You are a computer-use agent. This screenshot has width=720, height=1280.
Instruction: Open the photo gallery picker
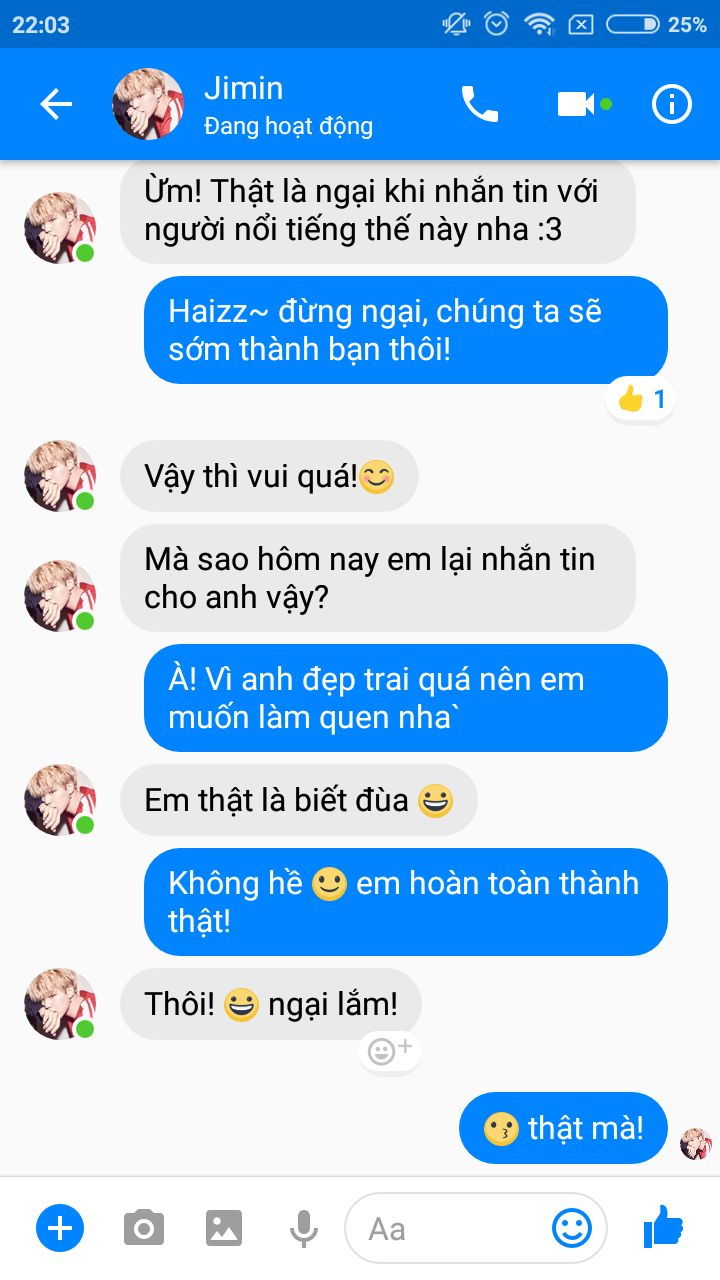(224, 1228)
